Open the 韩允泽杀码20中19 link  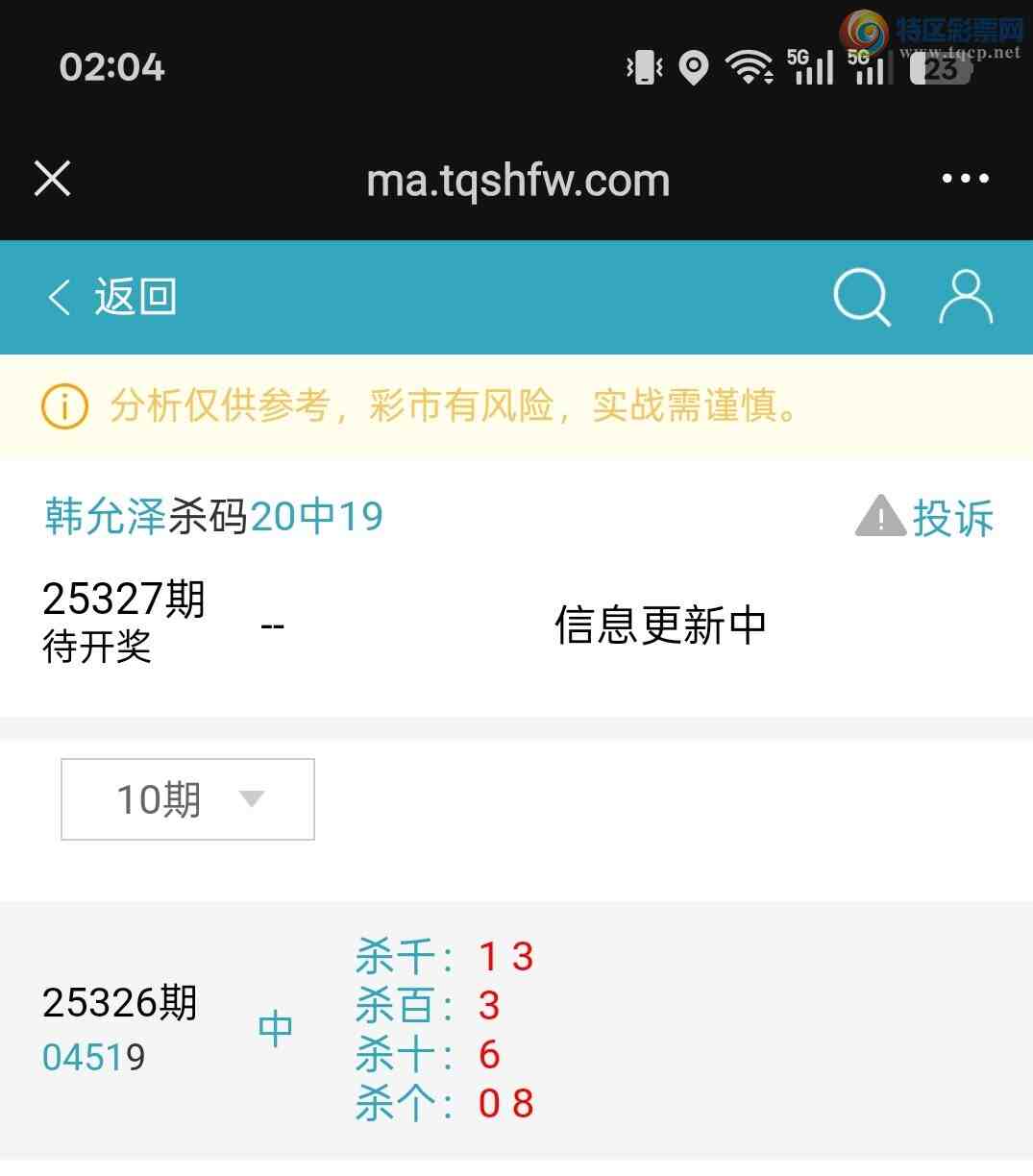[212, 516]
